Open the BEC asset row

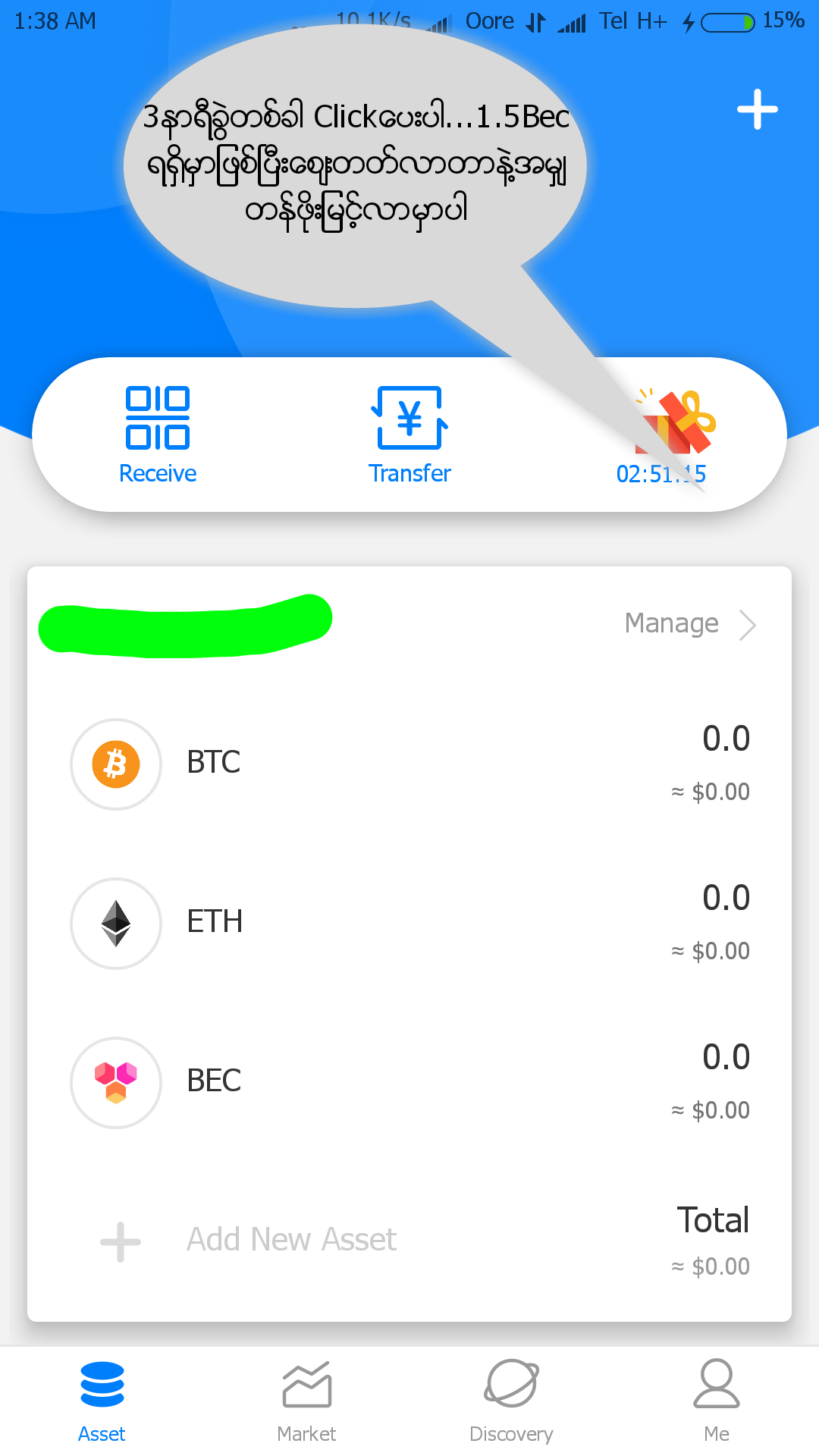(409, 1082)
